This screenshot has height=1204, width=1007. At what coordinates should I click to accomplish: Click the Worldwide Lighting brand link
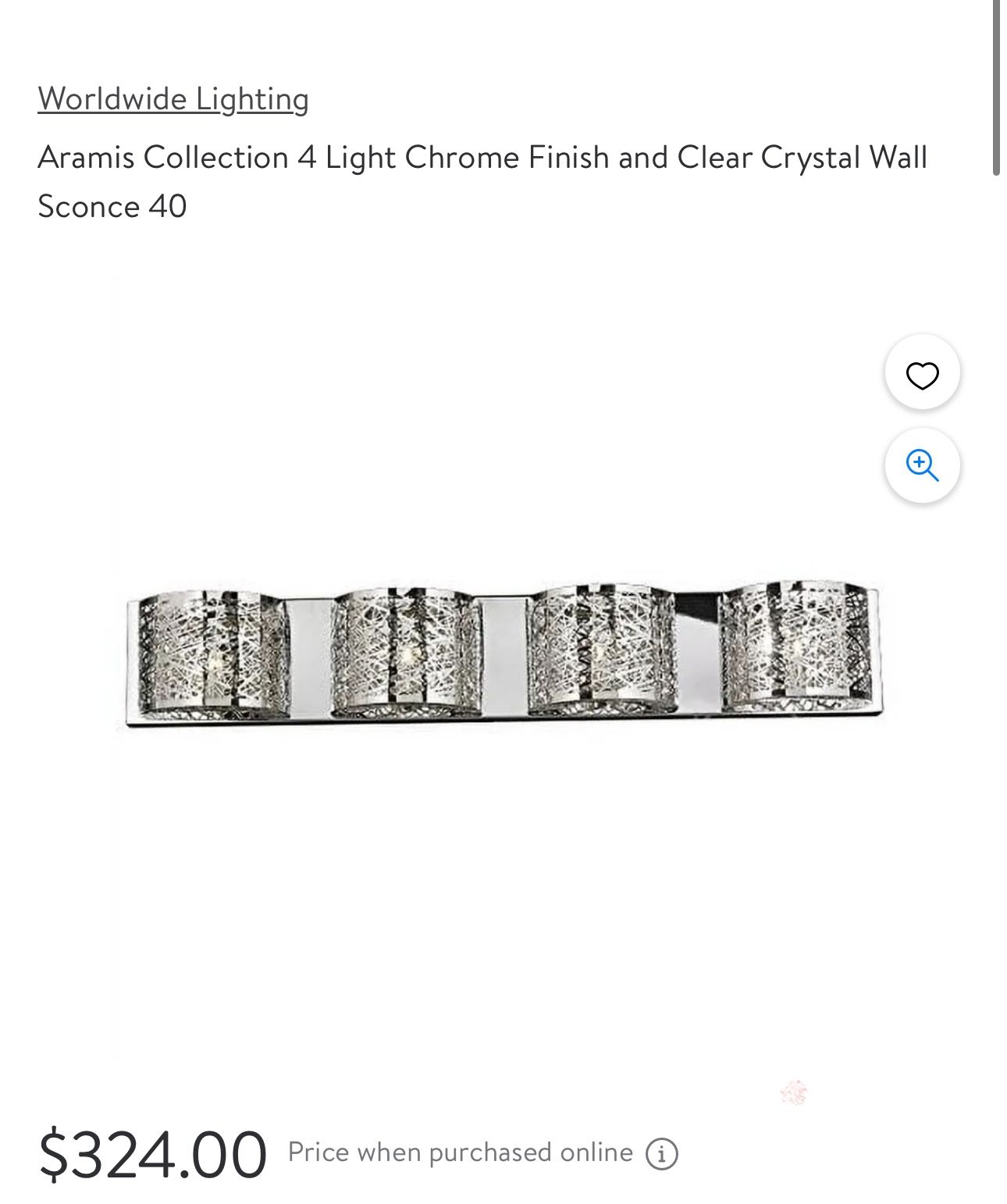point(173,98)
